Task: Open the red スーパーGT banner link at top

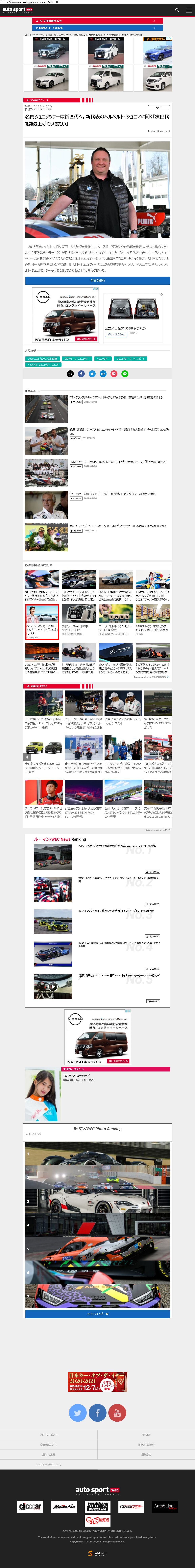Action: coord(98,21)
